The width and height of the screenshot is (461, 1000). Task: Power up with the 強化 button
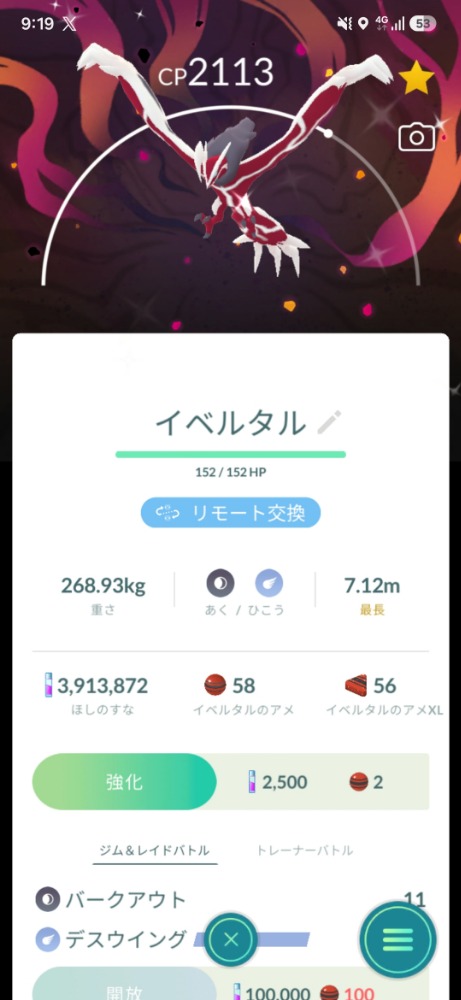click(x=125, y=781)
